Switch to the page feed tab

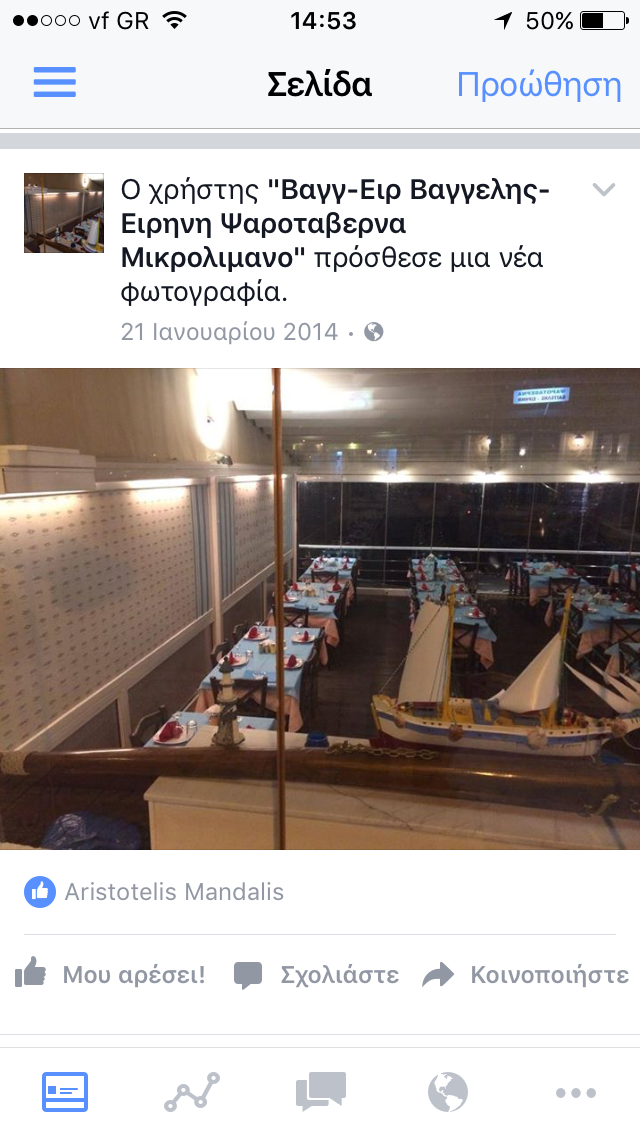click(x=65, y=1092)
